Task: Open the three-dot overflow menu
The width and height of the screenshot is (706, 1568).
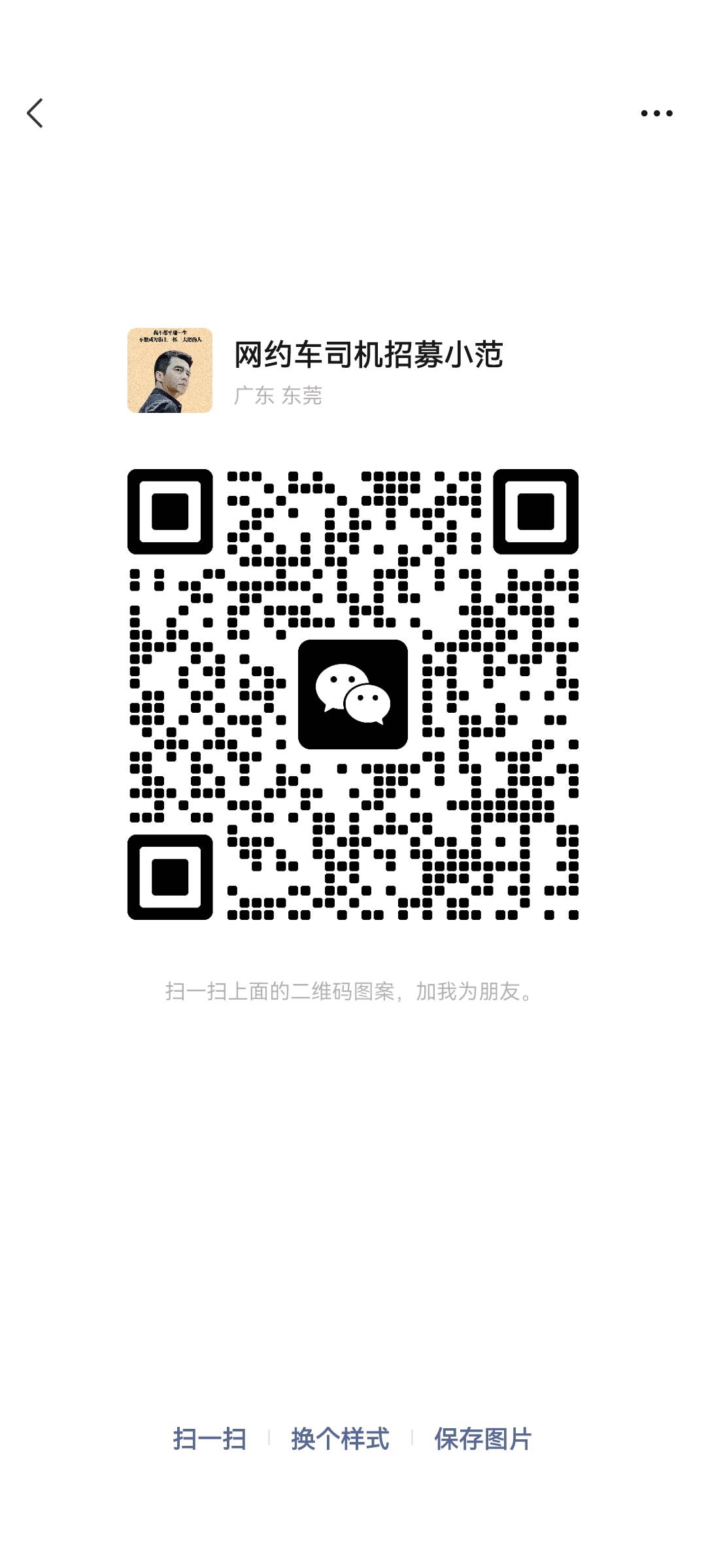Action: [656, 113]
